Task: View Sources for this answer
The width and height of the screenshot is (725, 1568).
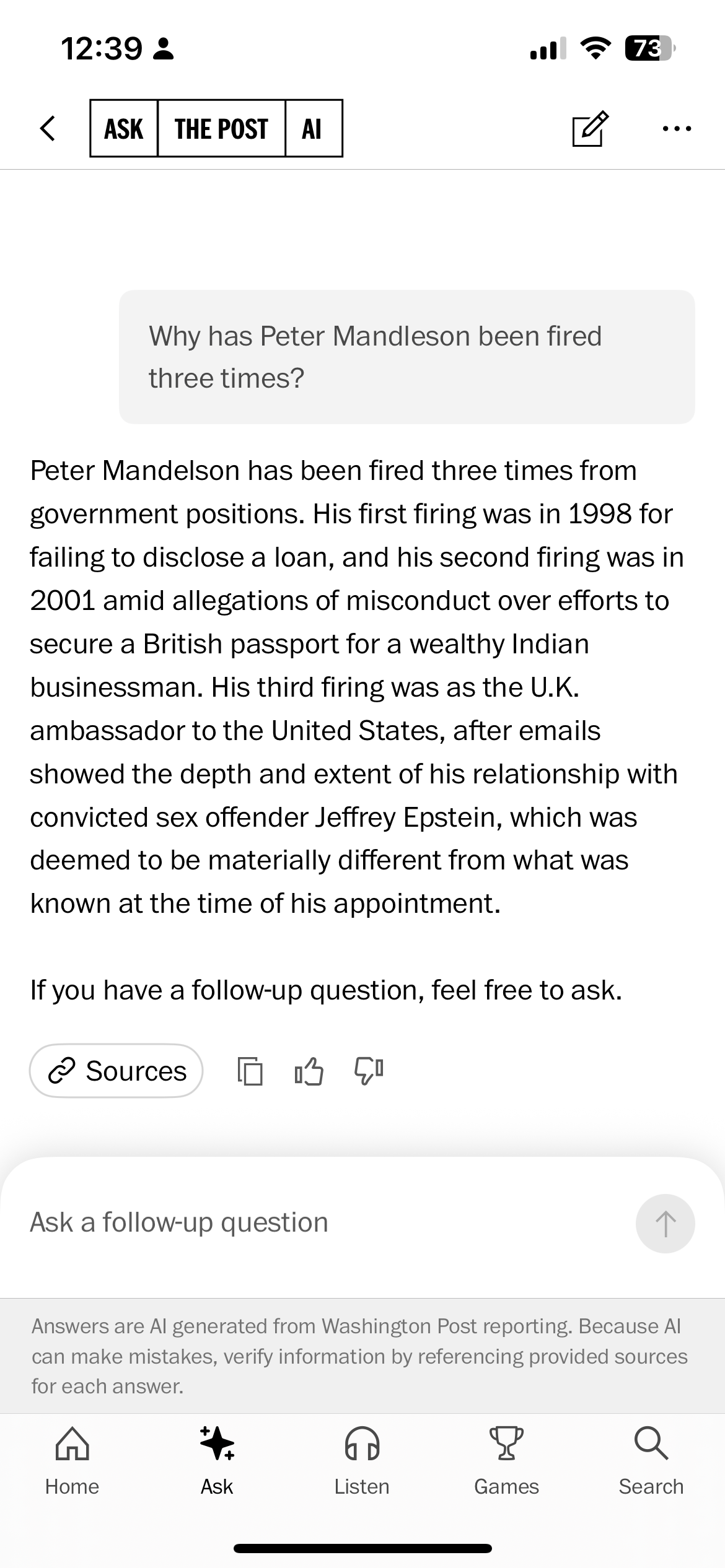Action: [x=116, y=1071]
